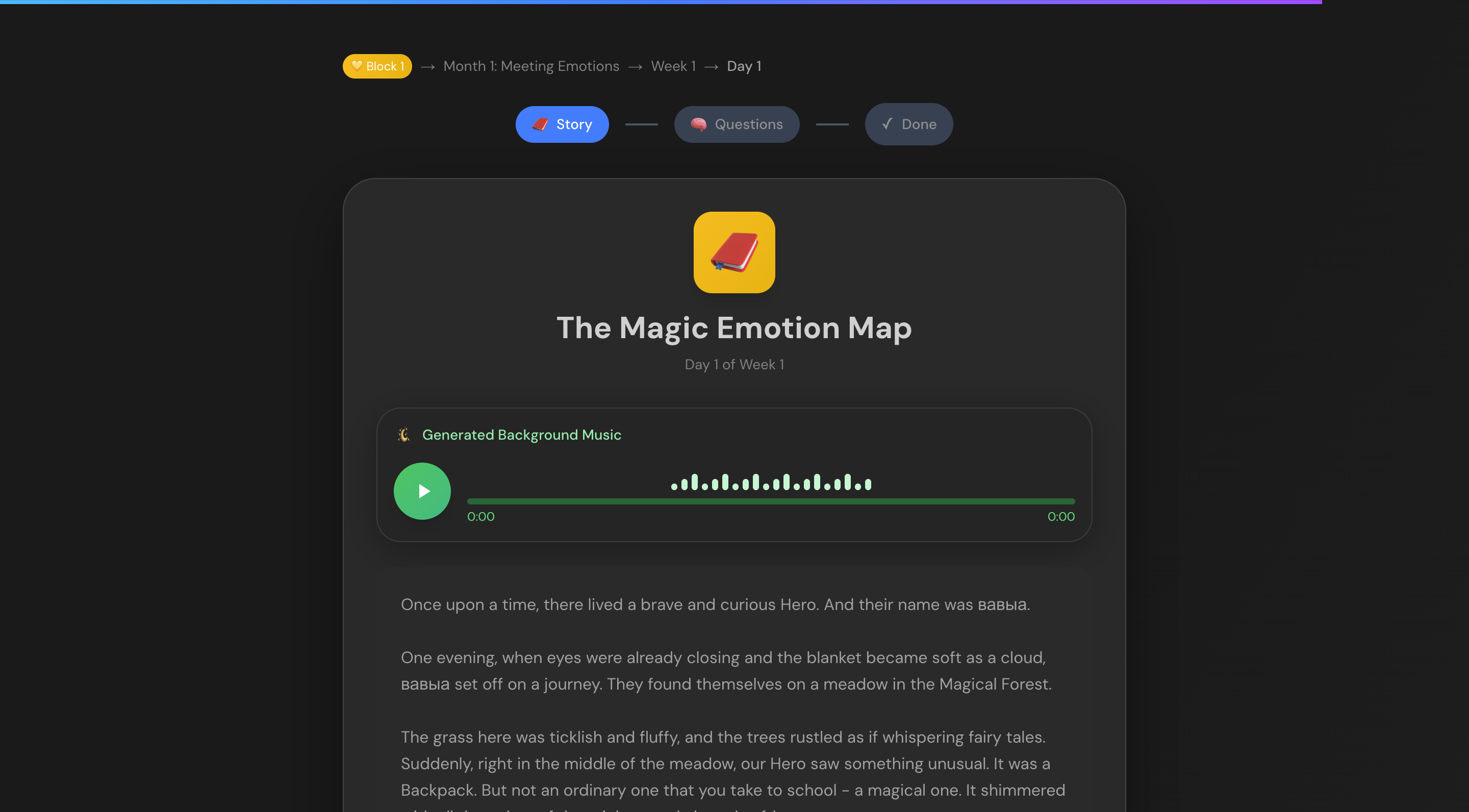Play the generated background music

[422, 491]
